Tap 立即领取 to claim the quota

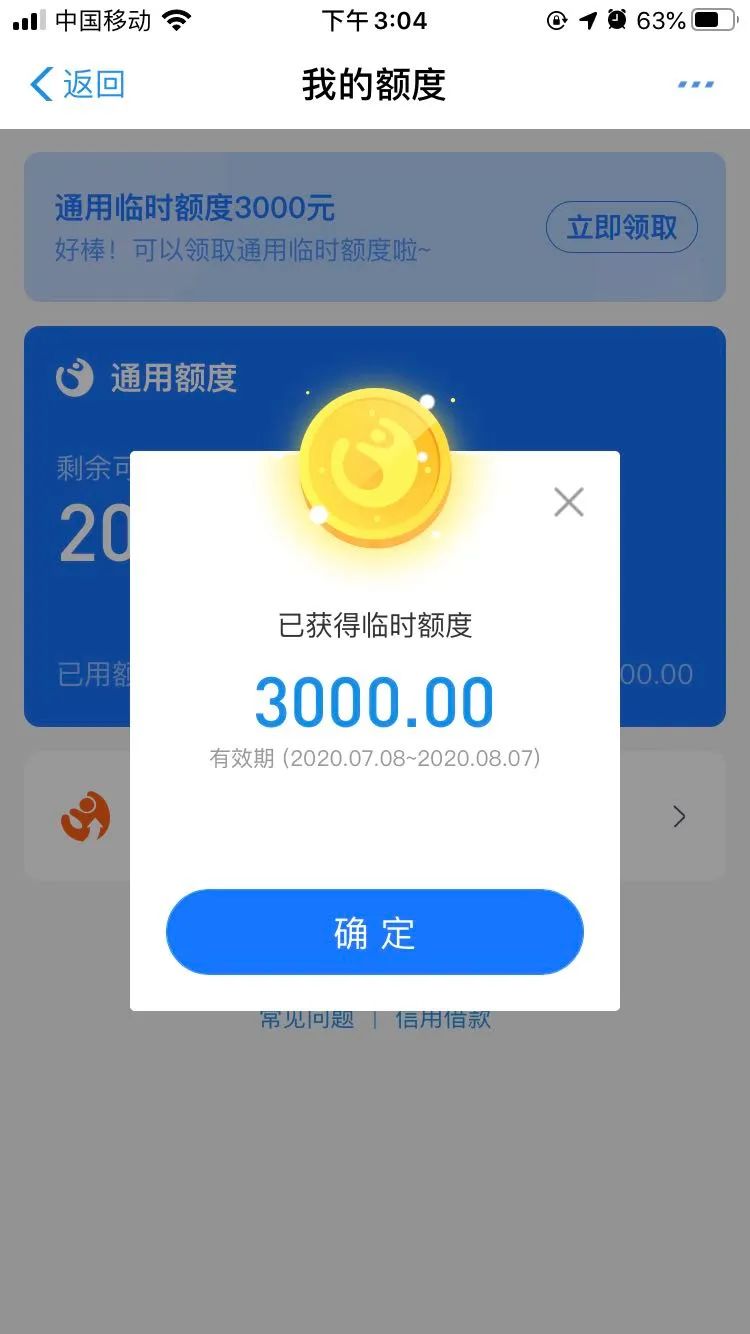click(x=621, y=228)
